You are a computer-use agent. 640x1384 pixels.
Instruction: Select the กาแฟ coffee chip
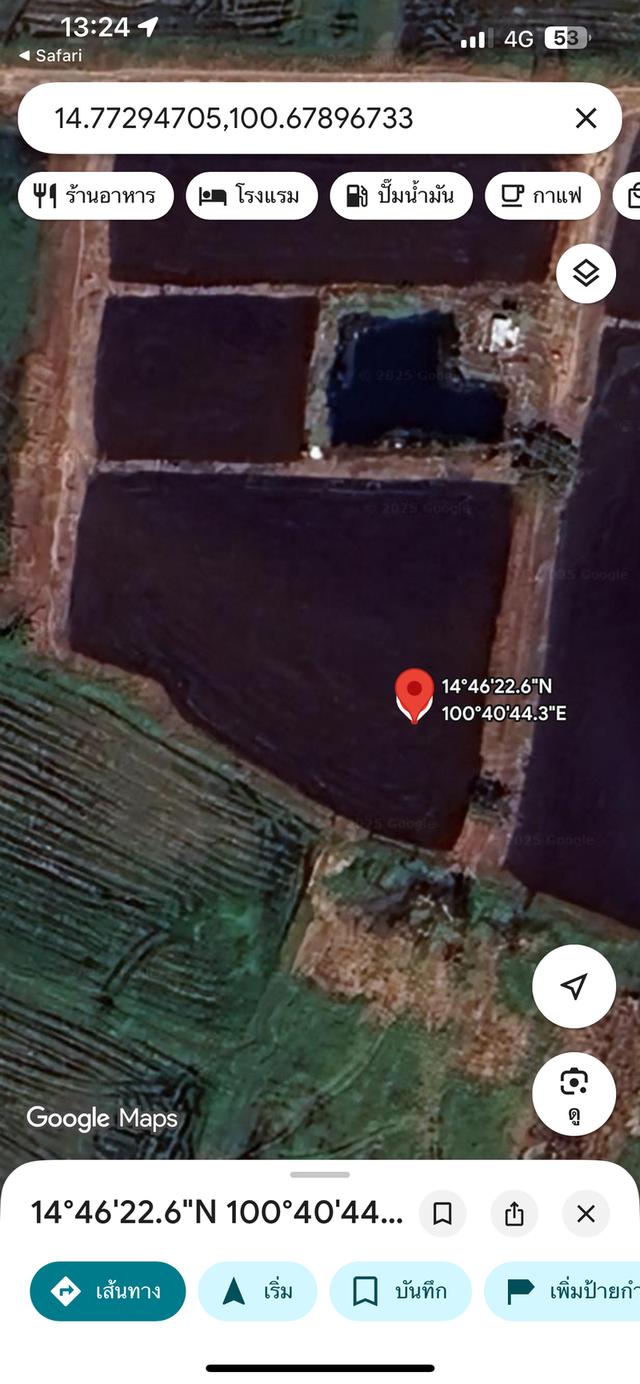tap(542, 196)
